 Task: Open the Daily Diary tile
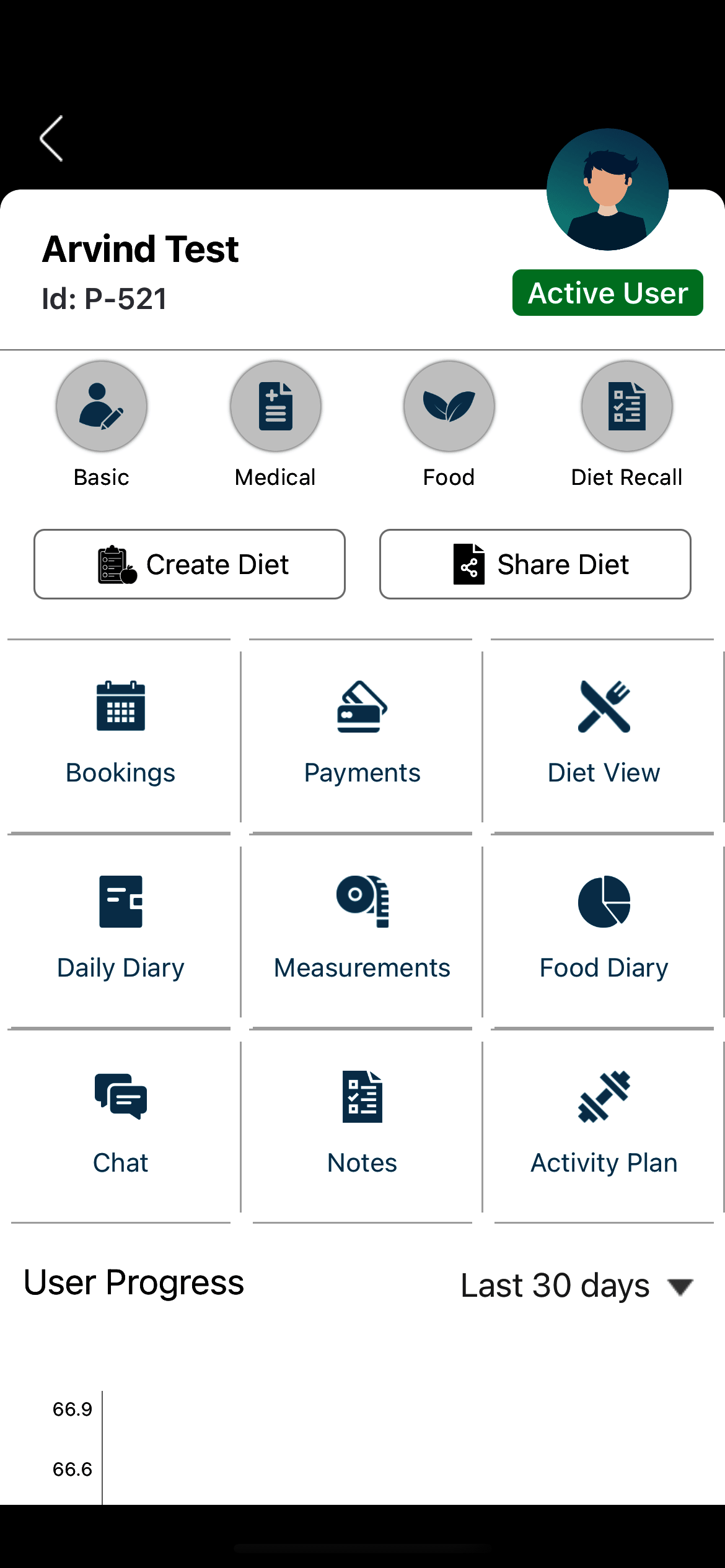click(x=121, y=931)
